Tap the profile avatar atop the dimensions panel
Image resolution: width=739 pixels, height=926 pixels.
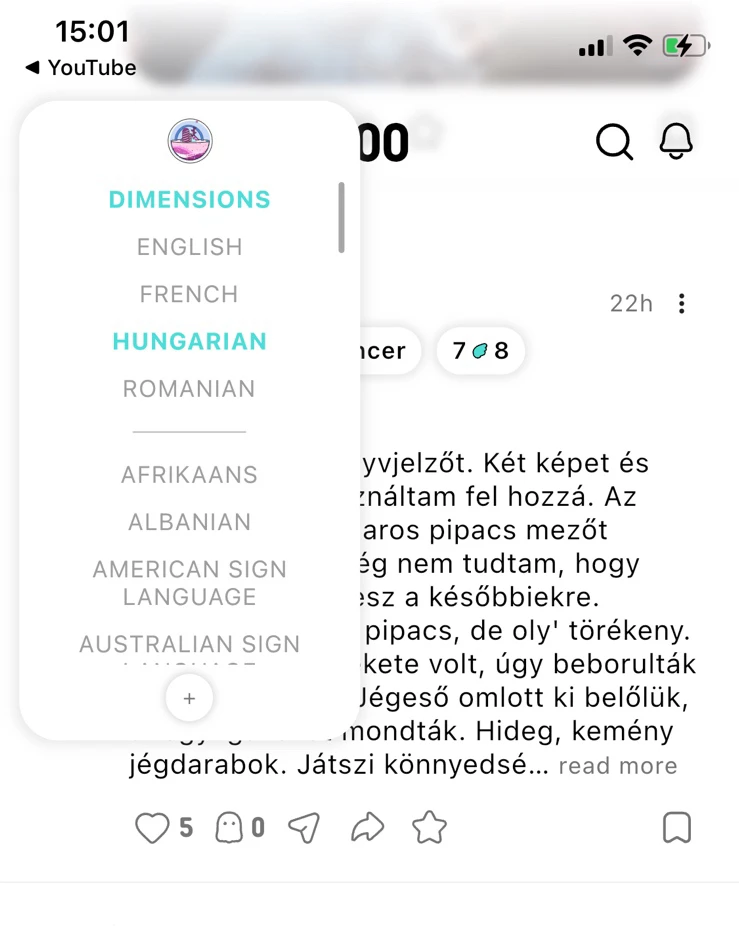[x=190, y=141]
